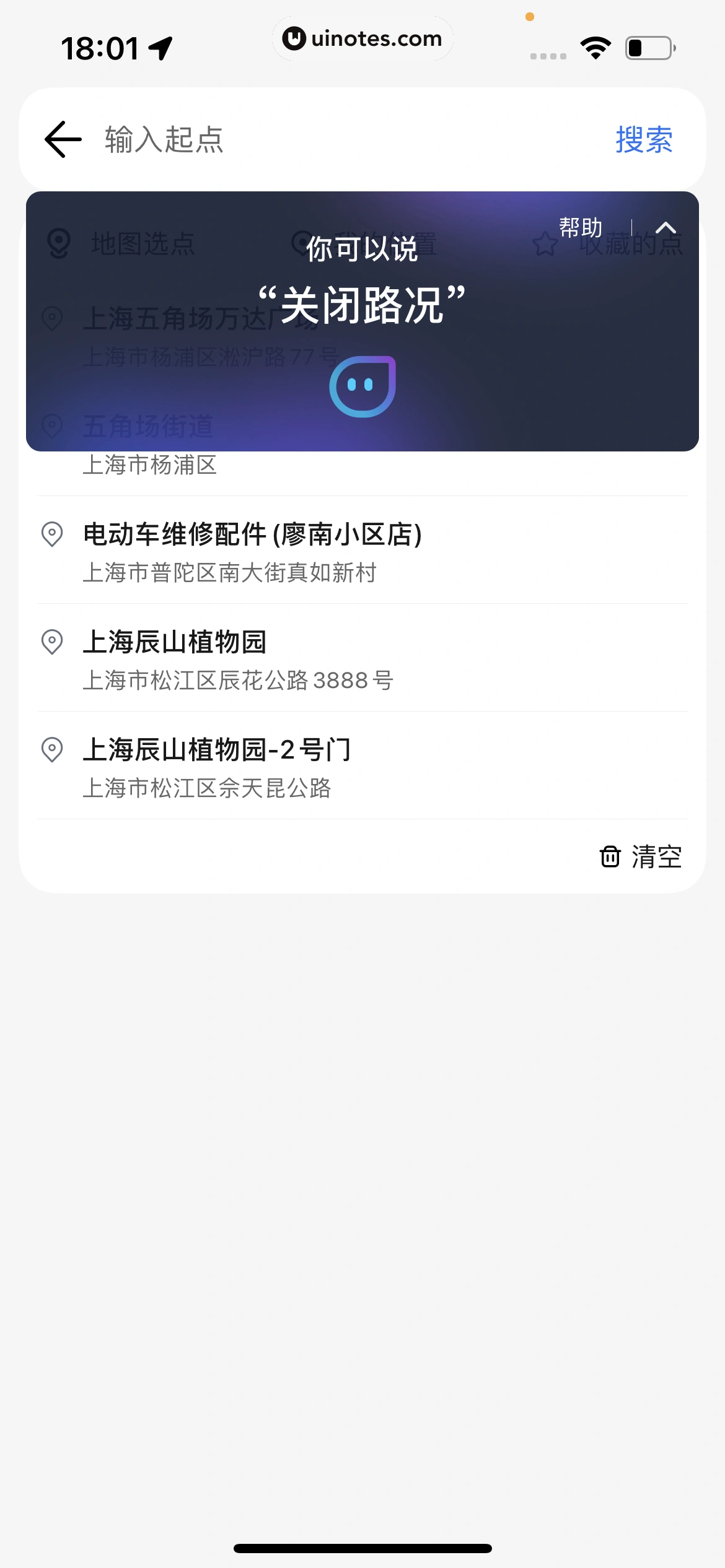Choose 上海辰山植物园 at 辰花公路3888号
Image resolution: width=725 pixels, height=1568 pixels.
(239, 658)
